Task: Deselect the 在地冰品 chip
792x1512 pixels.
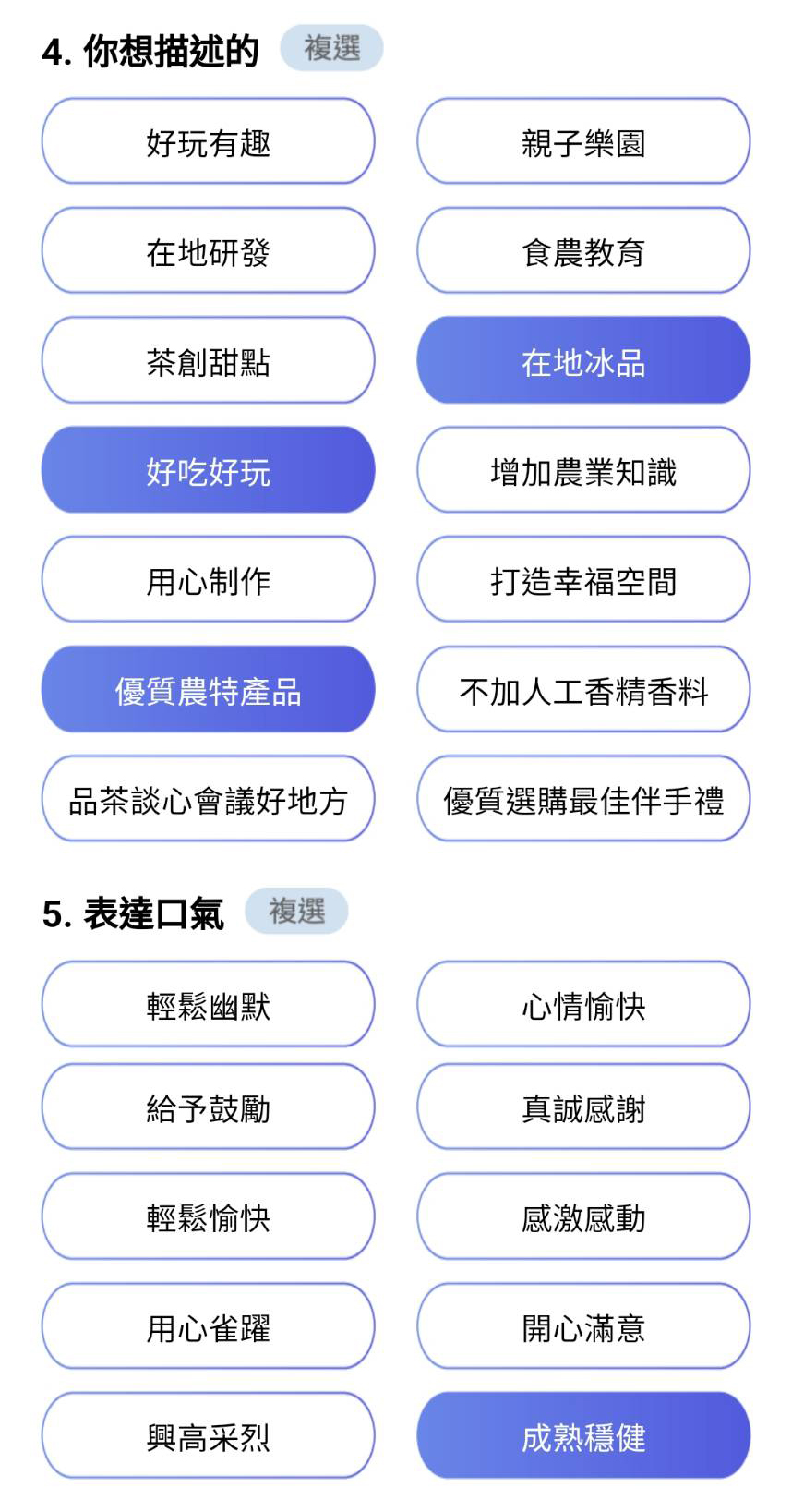Action: (583, 360)
